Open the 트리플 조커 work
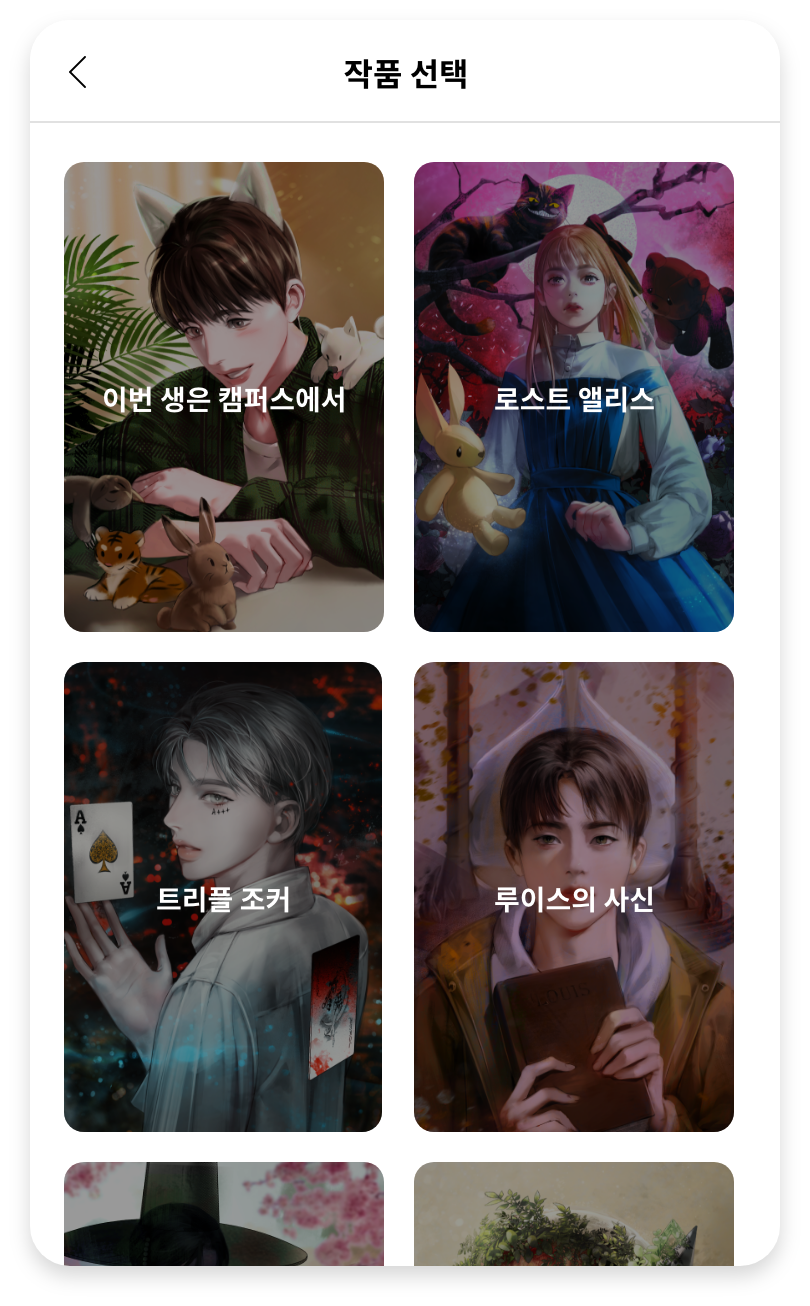Image resolution: width=810 pixels, height=1306 pixels. [x=223, y=897]
